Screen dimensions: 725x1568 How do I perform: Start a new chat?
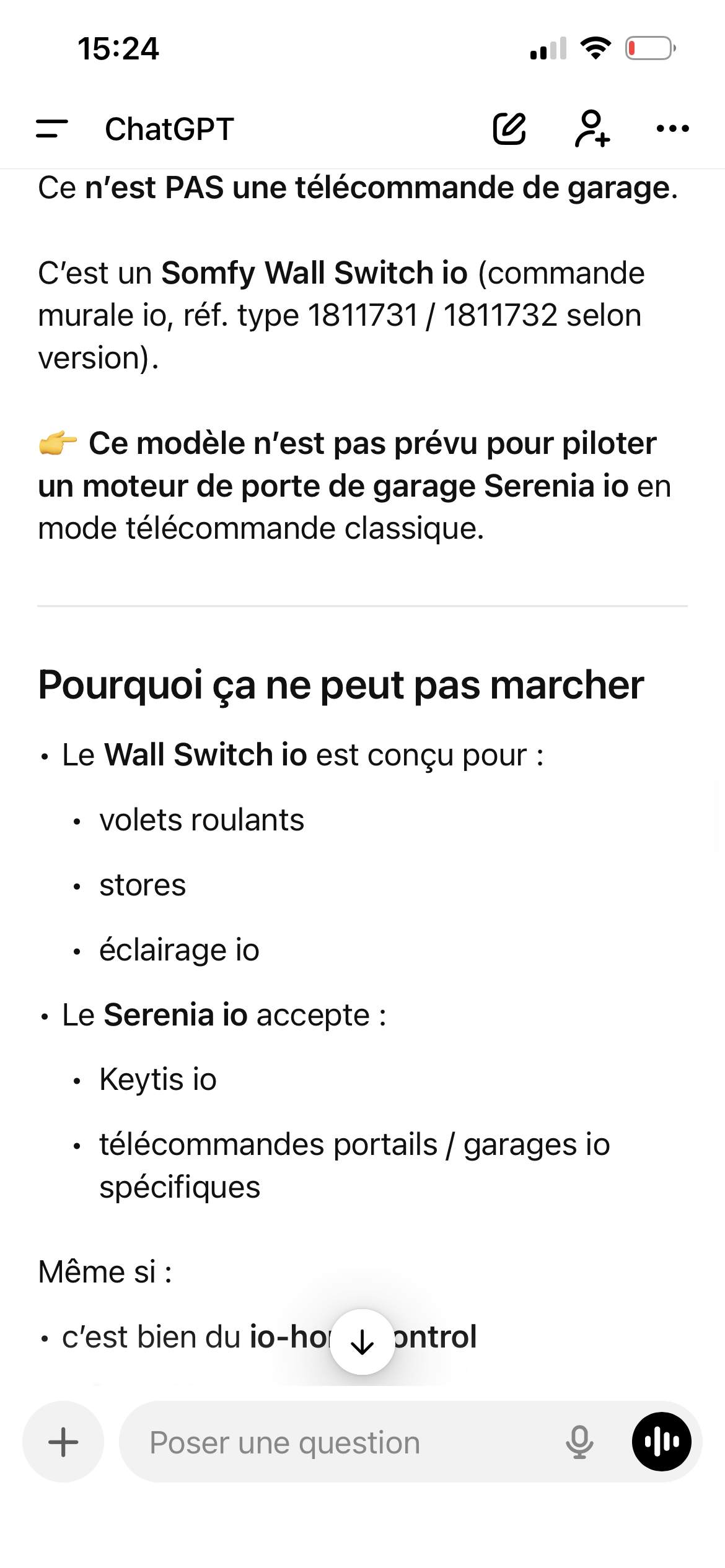pos(509,129)
